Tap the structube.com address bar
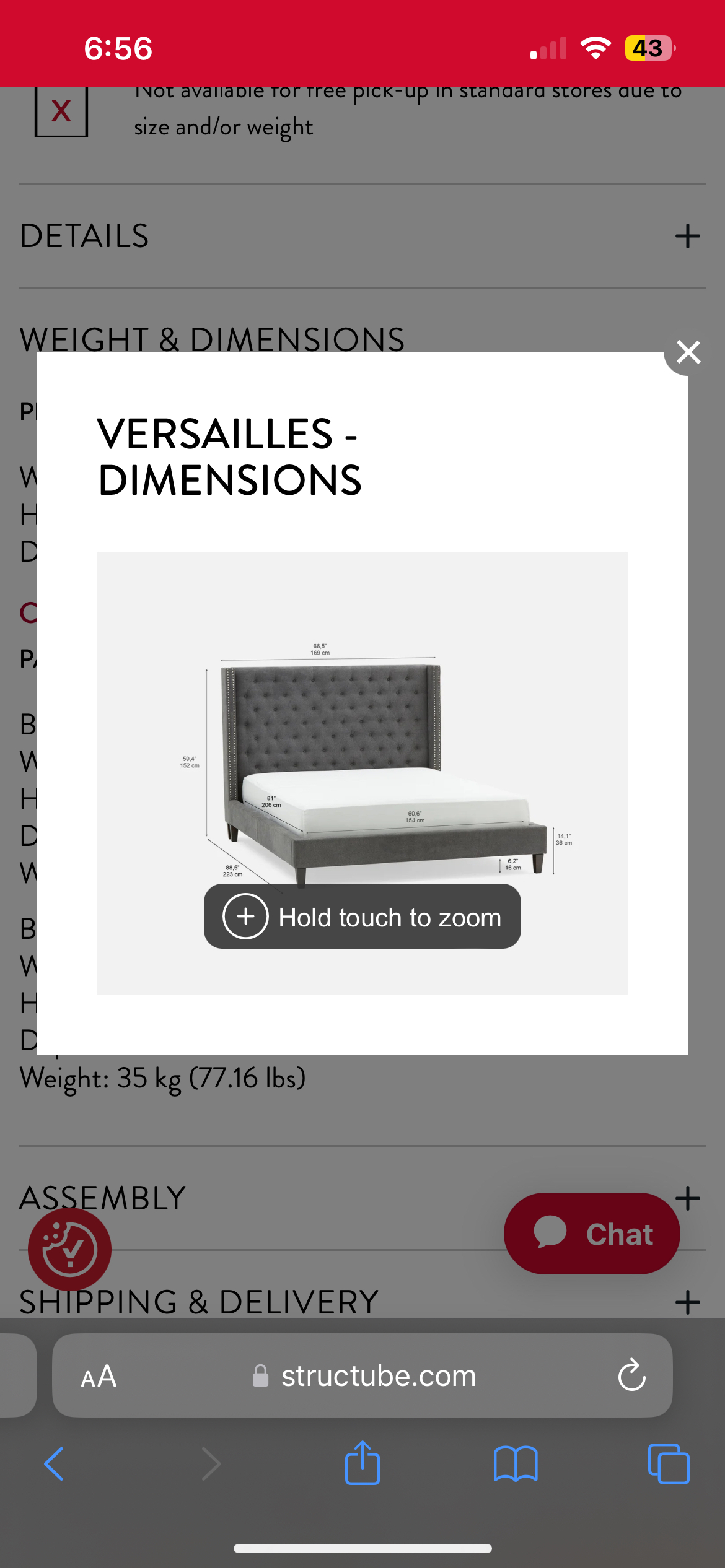Image resolution: width=725 pixels, height=1568 pixels. pyautogui.click(x=362, y=1376)
